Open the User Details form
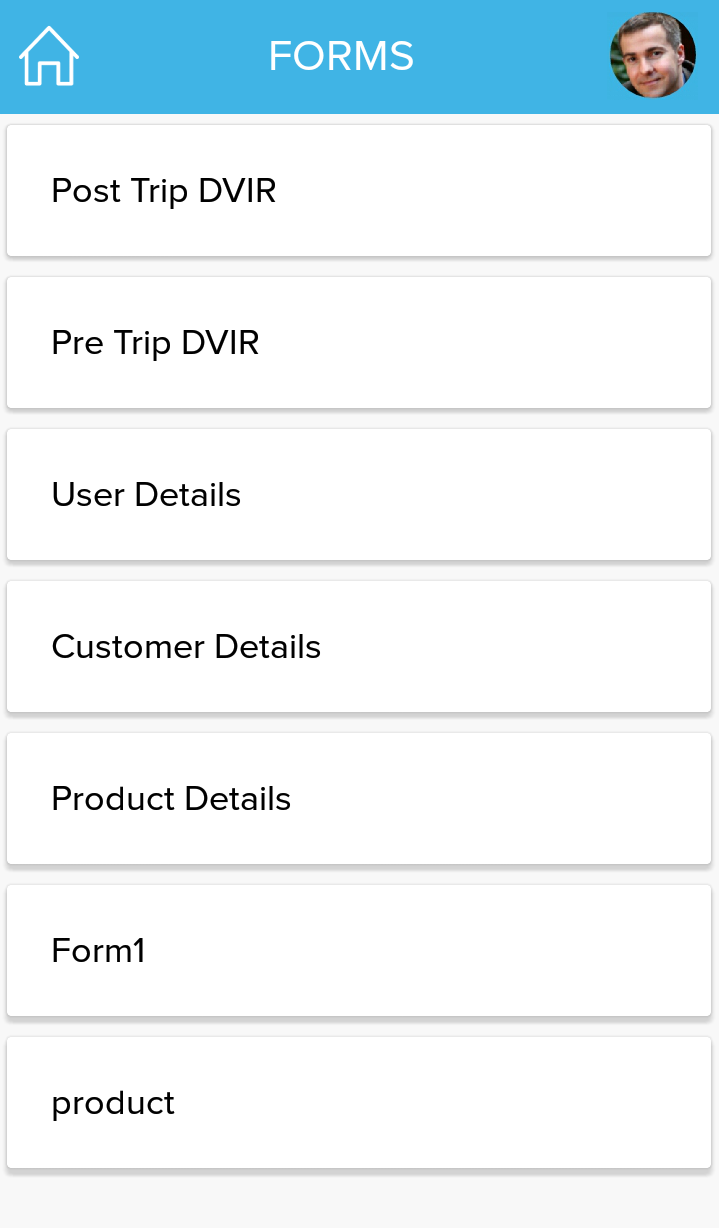Image resolution: width=719 pixels, height=1228 pixels. click(359, 494)
